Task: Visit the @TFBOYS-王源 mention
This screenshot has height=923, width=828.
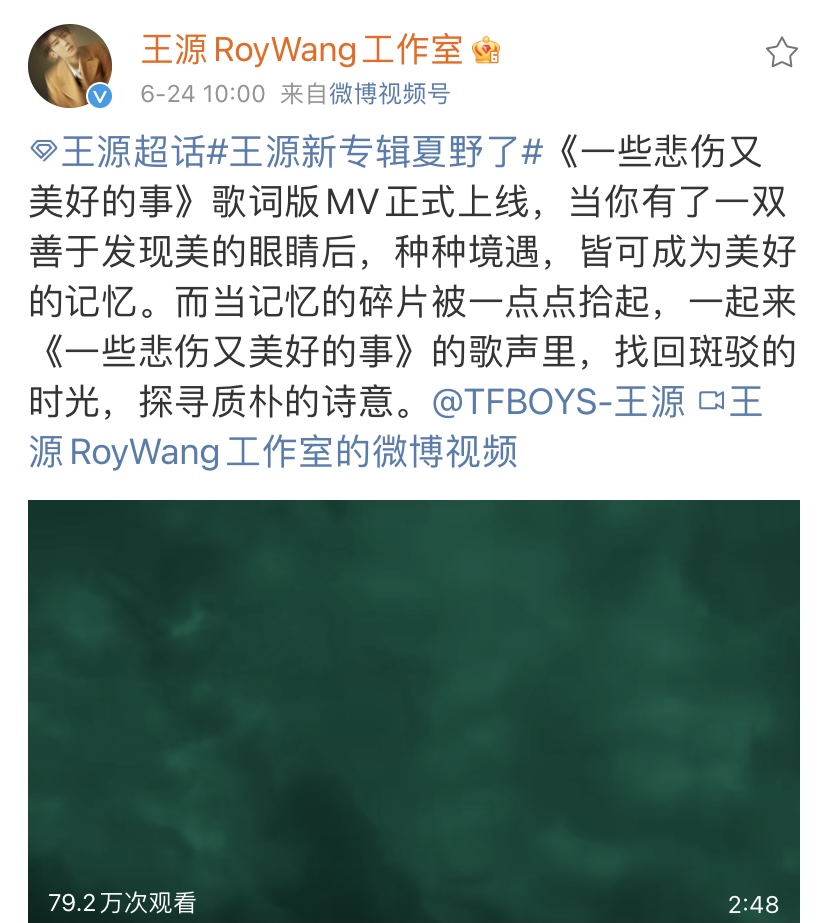Action: [559, 402]
